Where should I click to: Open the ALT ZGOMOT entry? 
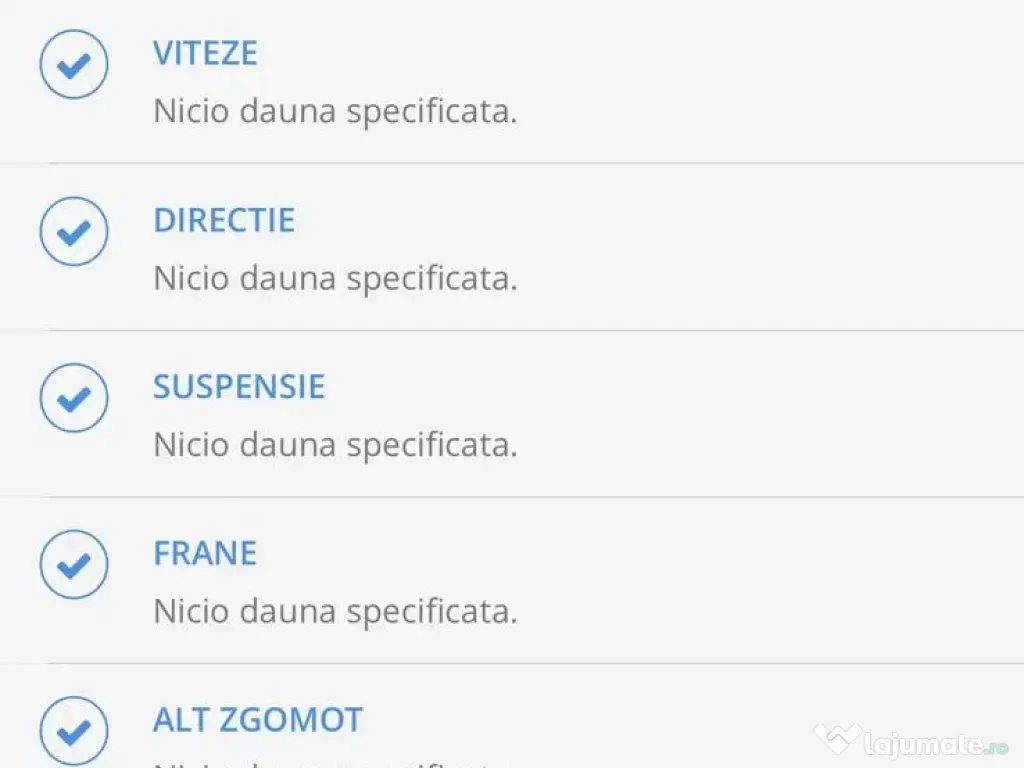click(x=258, y=720)
